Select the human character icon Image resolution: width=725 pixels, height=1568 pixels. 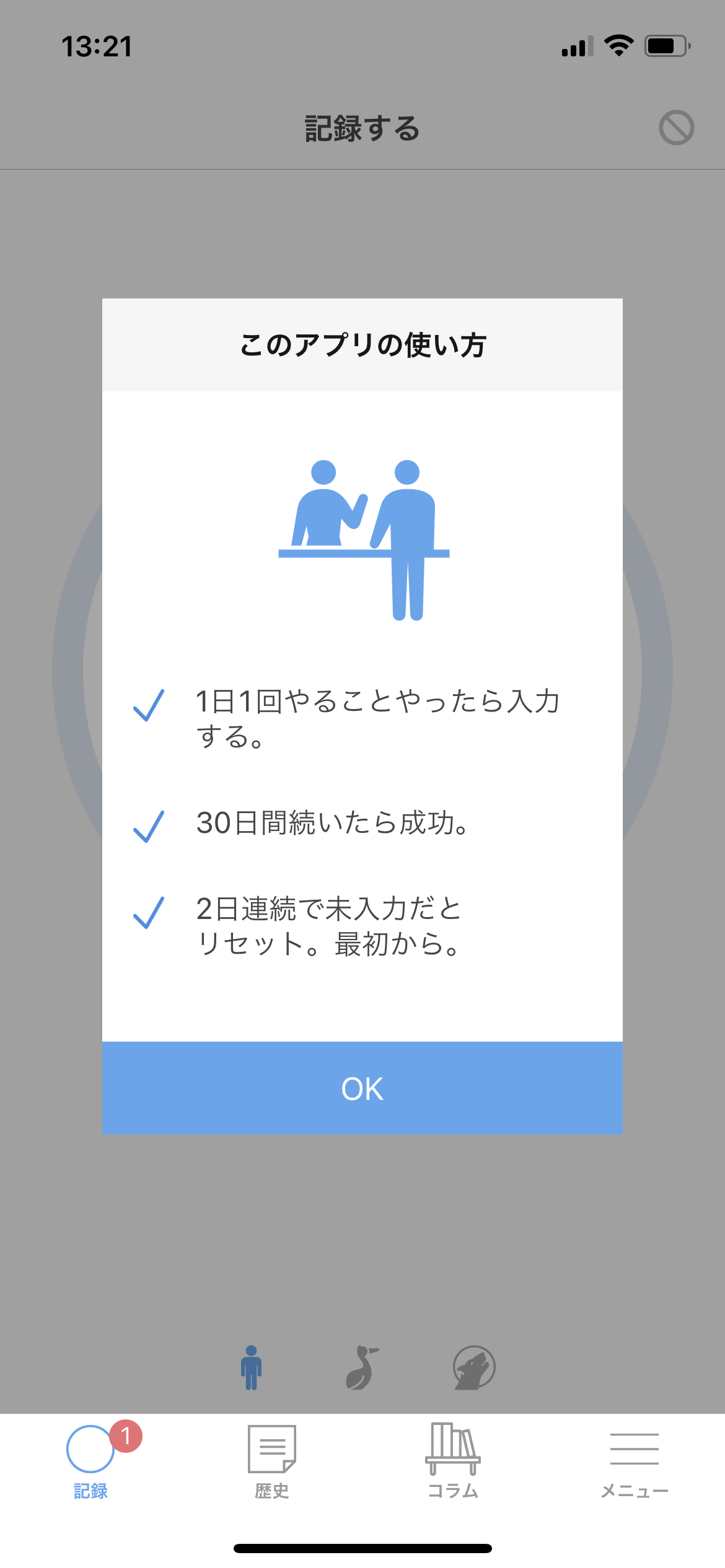(x=251, y=1367)
